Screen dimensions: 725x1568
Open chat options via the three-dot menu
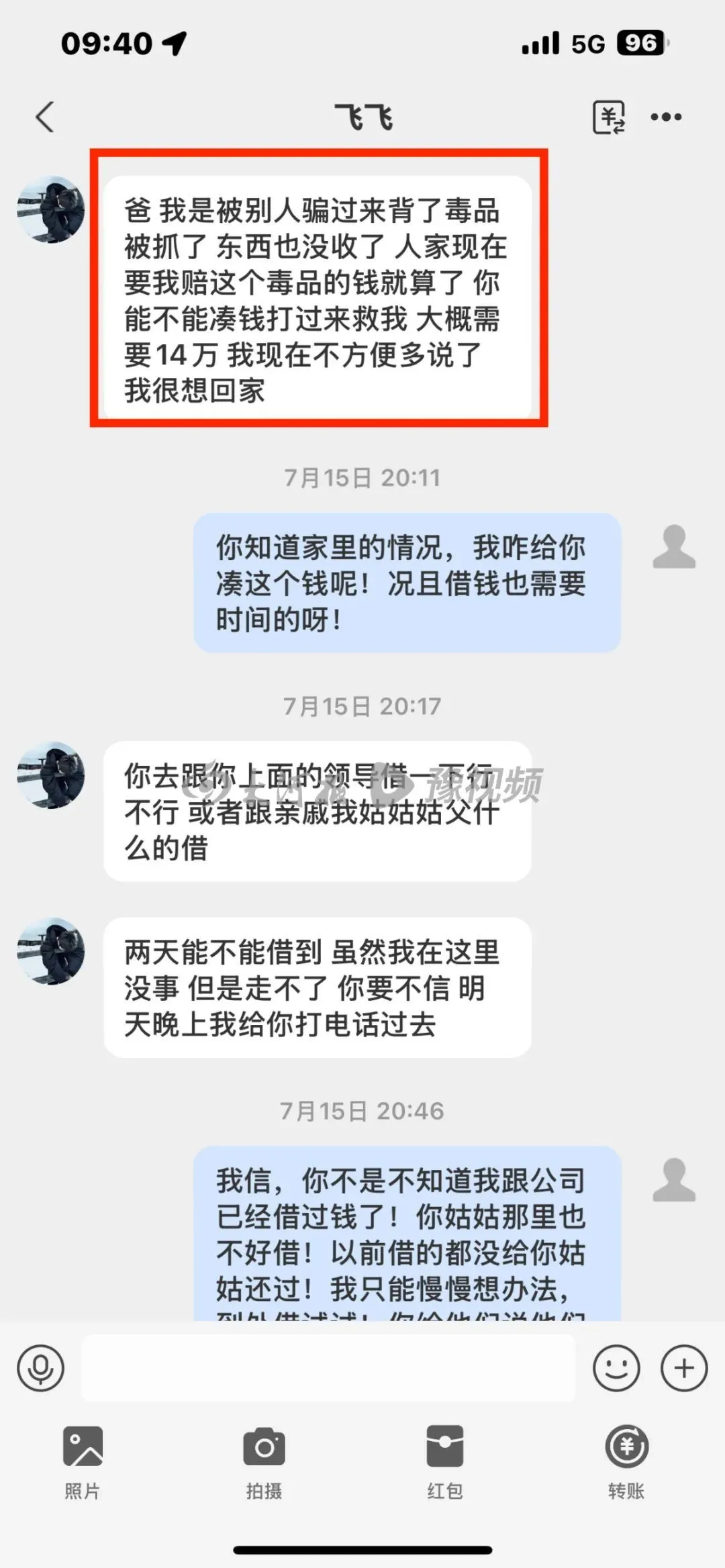[665, 117]
